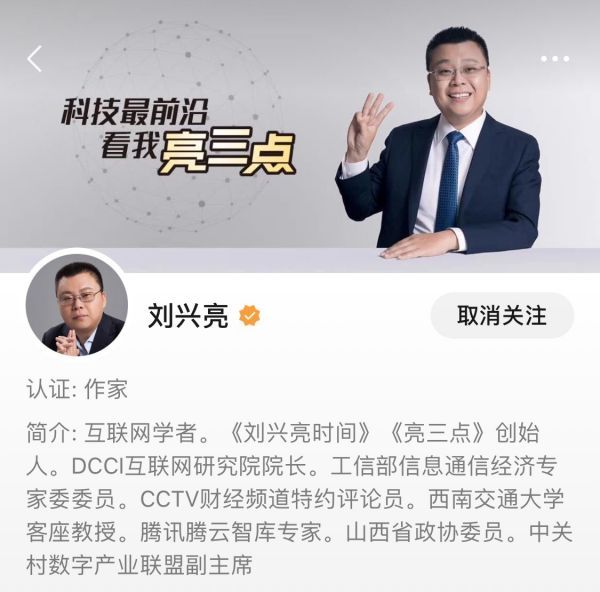Open 刘兴亮's profile avatar
Viewport: 600px width, 592px height.
[77, 307]
